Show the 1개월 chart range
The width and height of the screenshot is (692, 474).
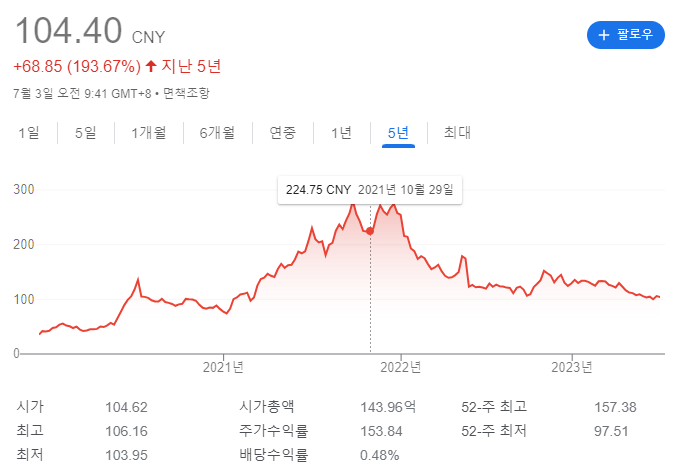(x=148, y=132)
